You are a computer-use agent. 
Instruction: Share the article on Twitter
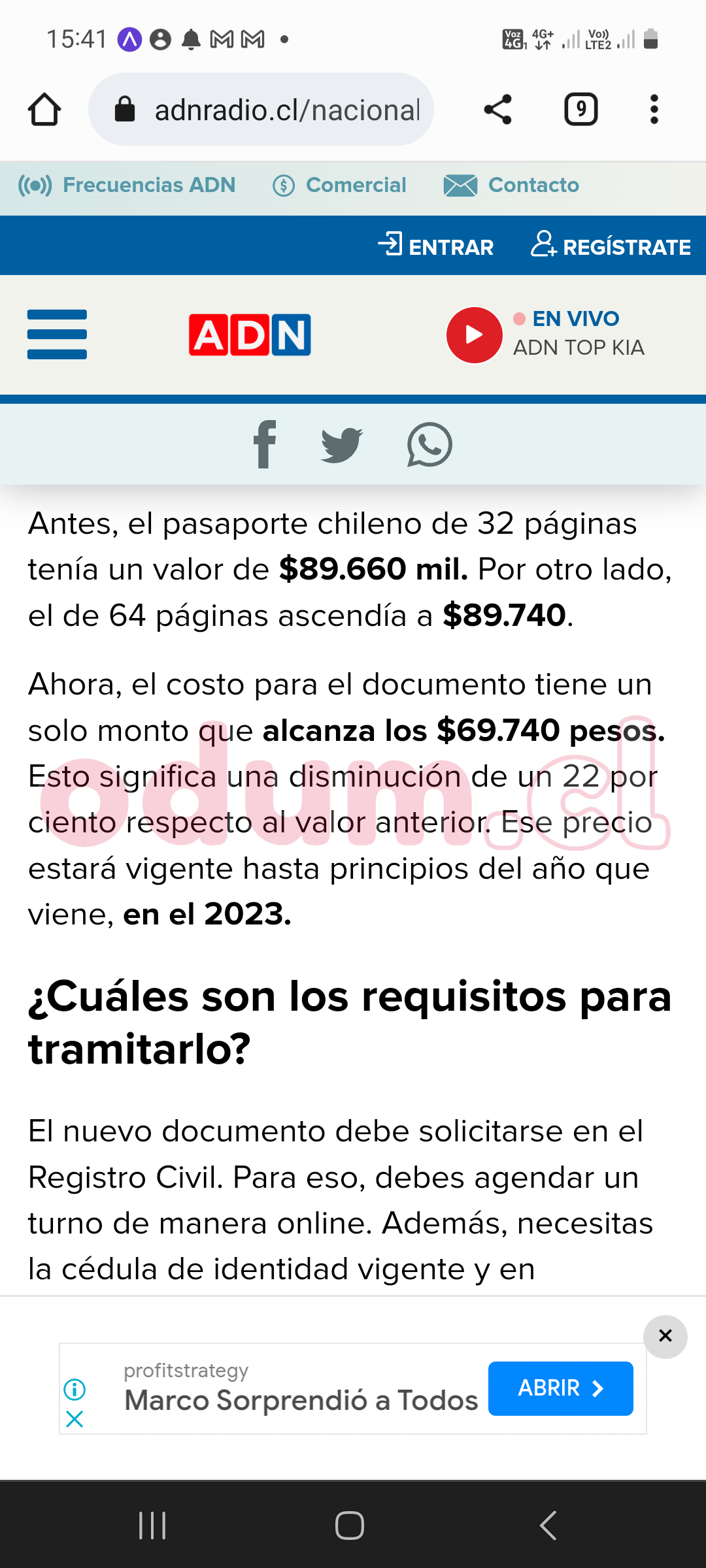coord(342,444)
